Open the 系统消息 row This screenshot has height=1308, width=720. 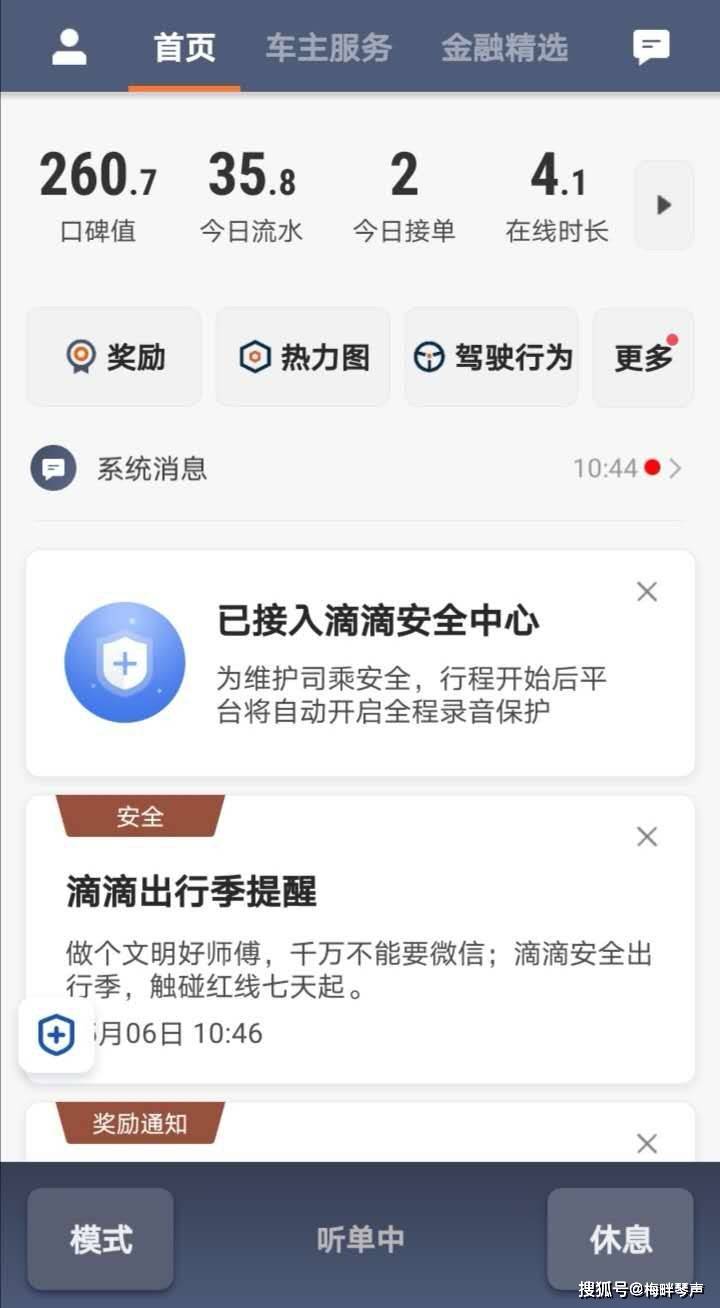tap(358, 468)
